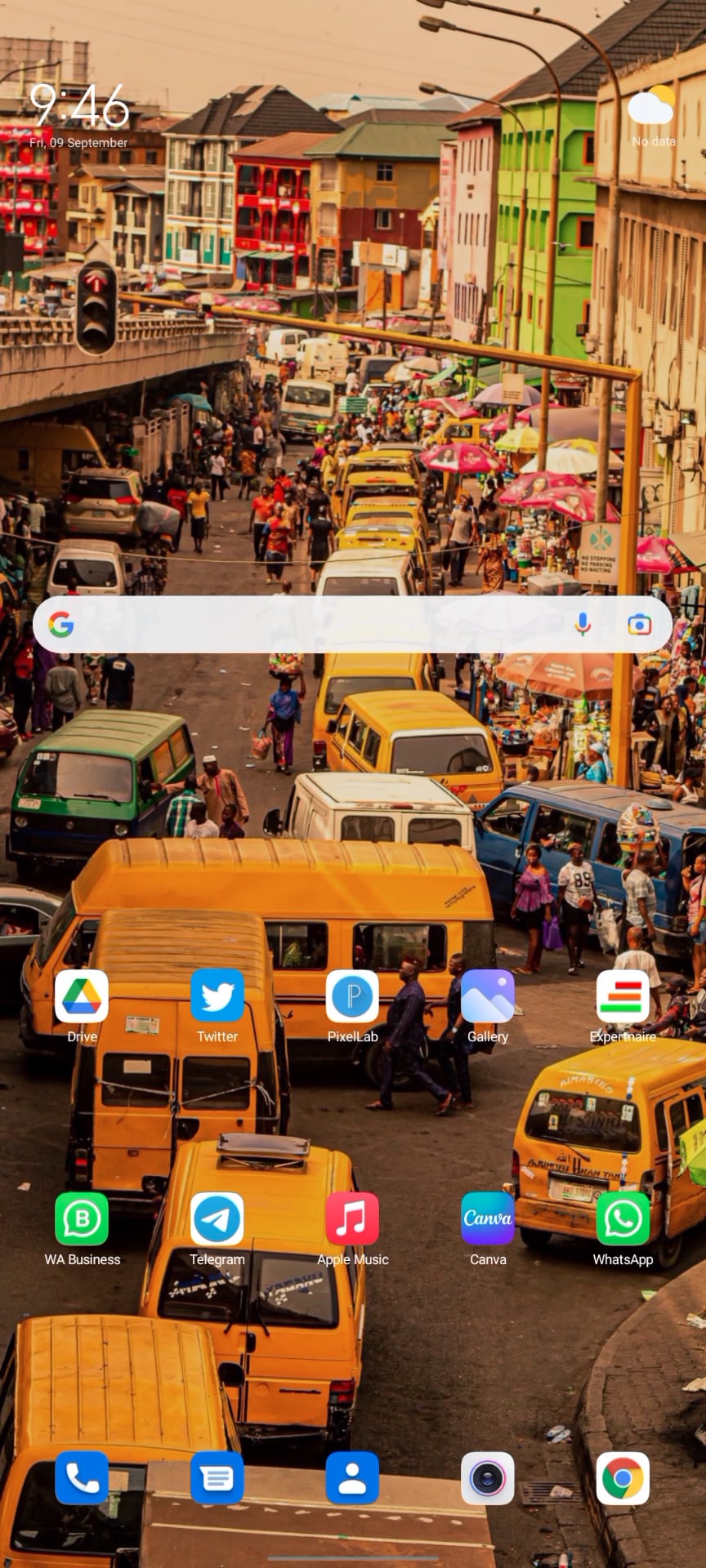Launch Twitter
706x1568 pixels.
pyautogui.click(x=217, y=996)
